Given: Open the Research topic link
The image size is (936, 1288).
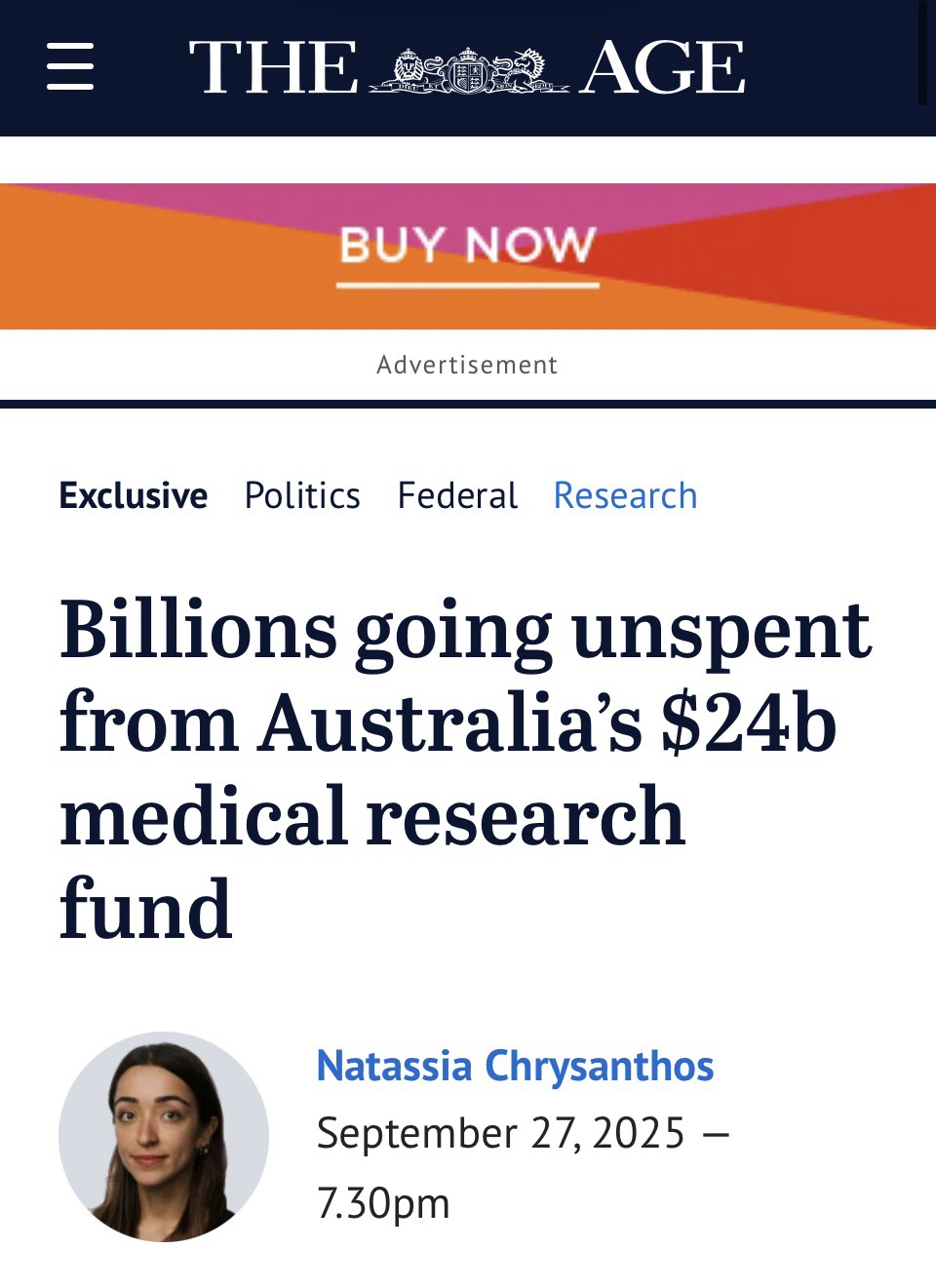Looking at the screenshot, I should click(x=625, y=496).
